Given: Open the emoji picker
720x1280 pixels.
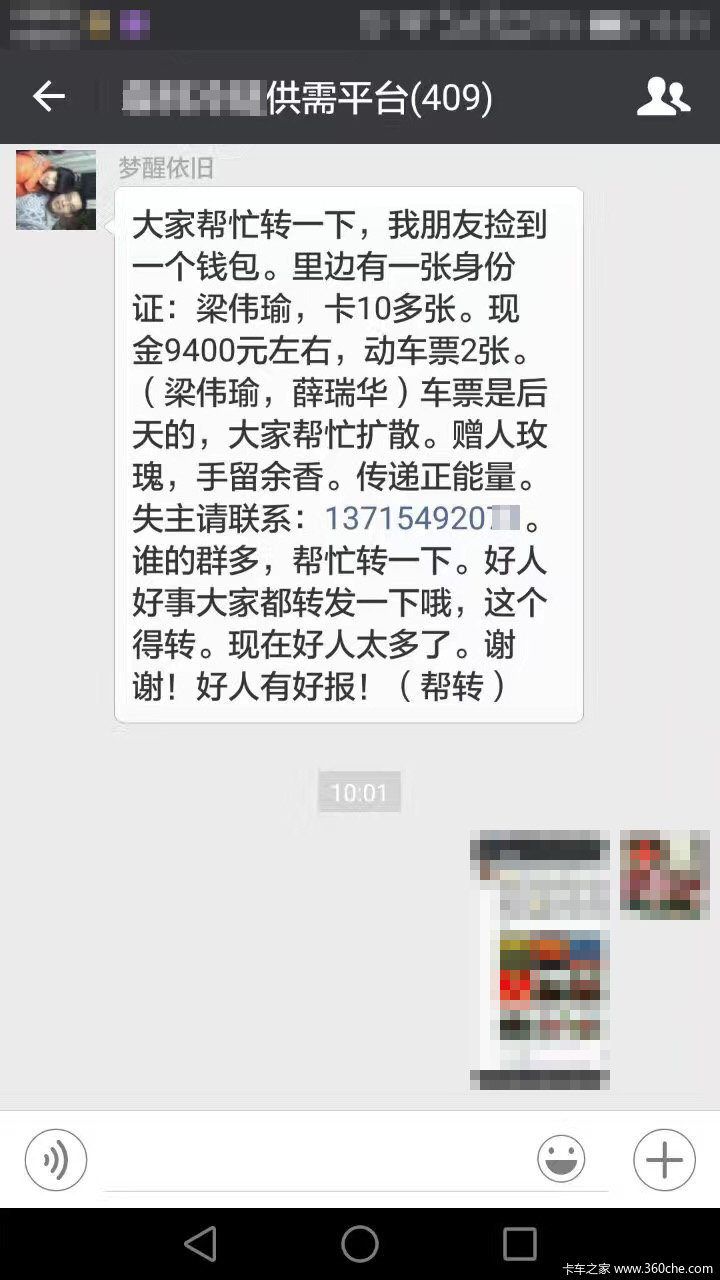Looking at the screenshot, I should [561, 1160].
